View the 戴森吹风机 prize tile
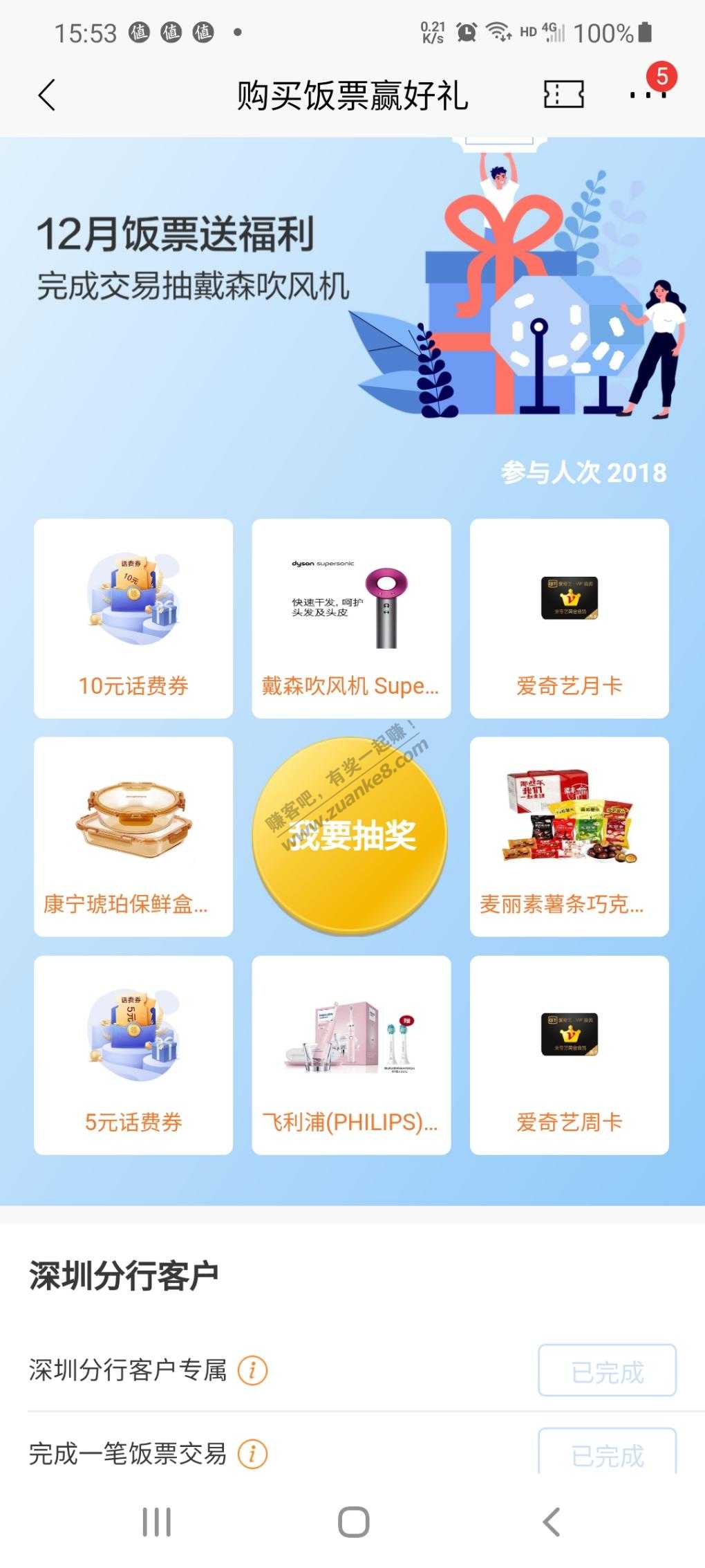The height and width of the screenshot is (1568, 705). pyautogui.click(x=351, y=618)
